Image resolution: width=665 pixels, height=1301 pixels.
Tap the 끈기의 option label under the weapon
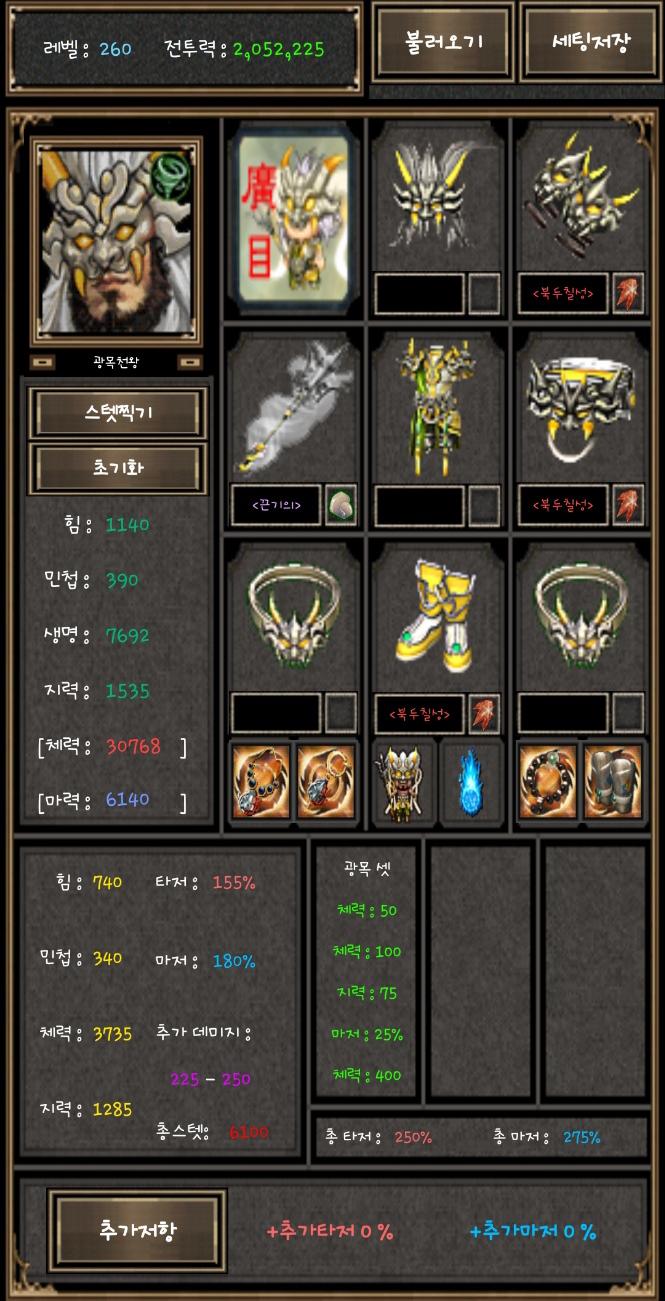coord(276,505)
